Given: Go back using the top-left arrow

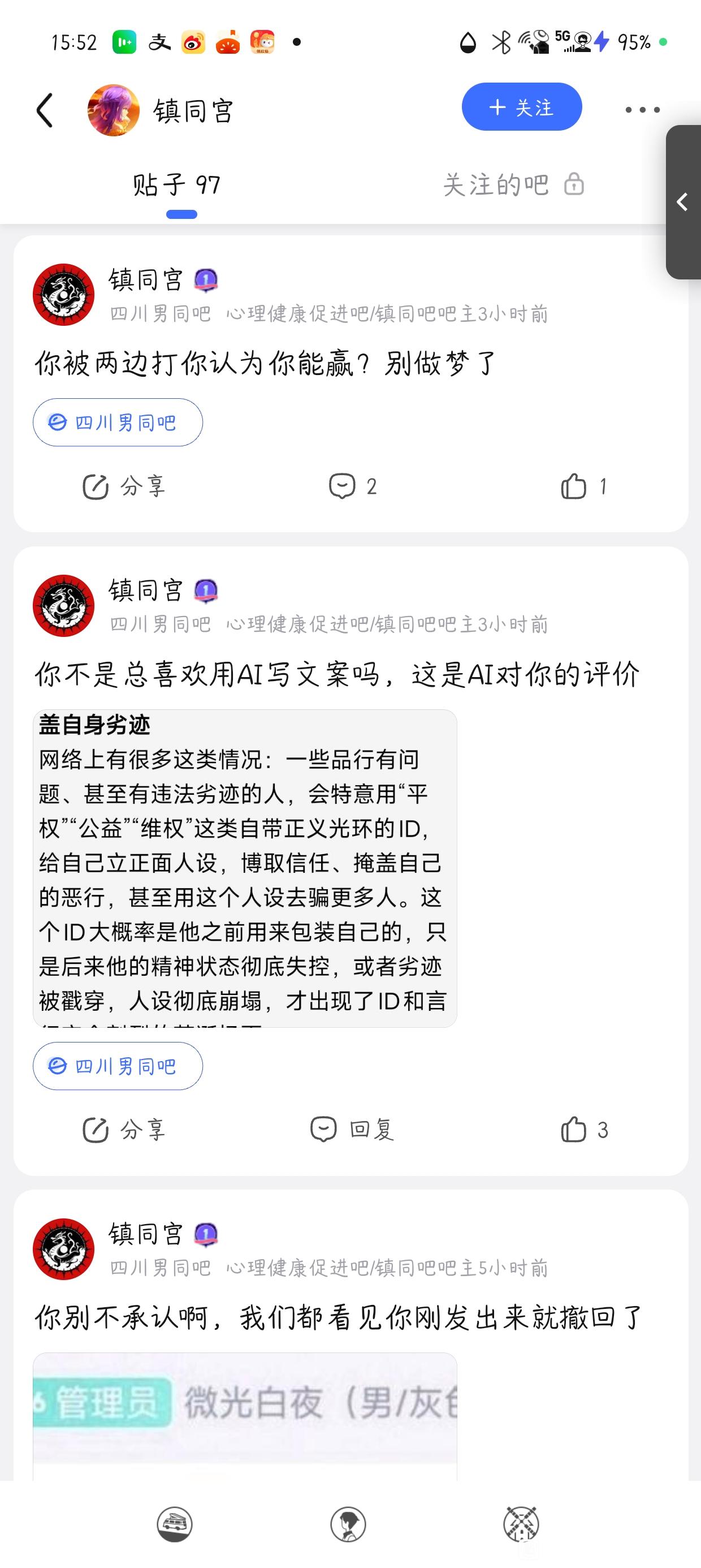Looking at the screenshot, I should [x=45, y=110].
